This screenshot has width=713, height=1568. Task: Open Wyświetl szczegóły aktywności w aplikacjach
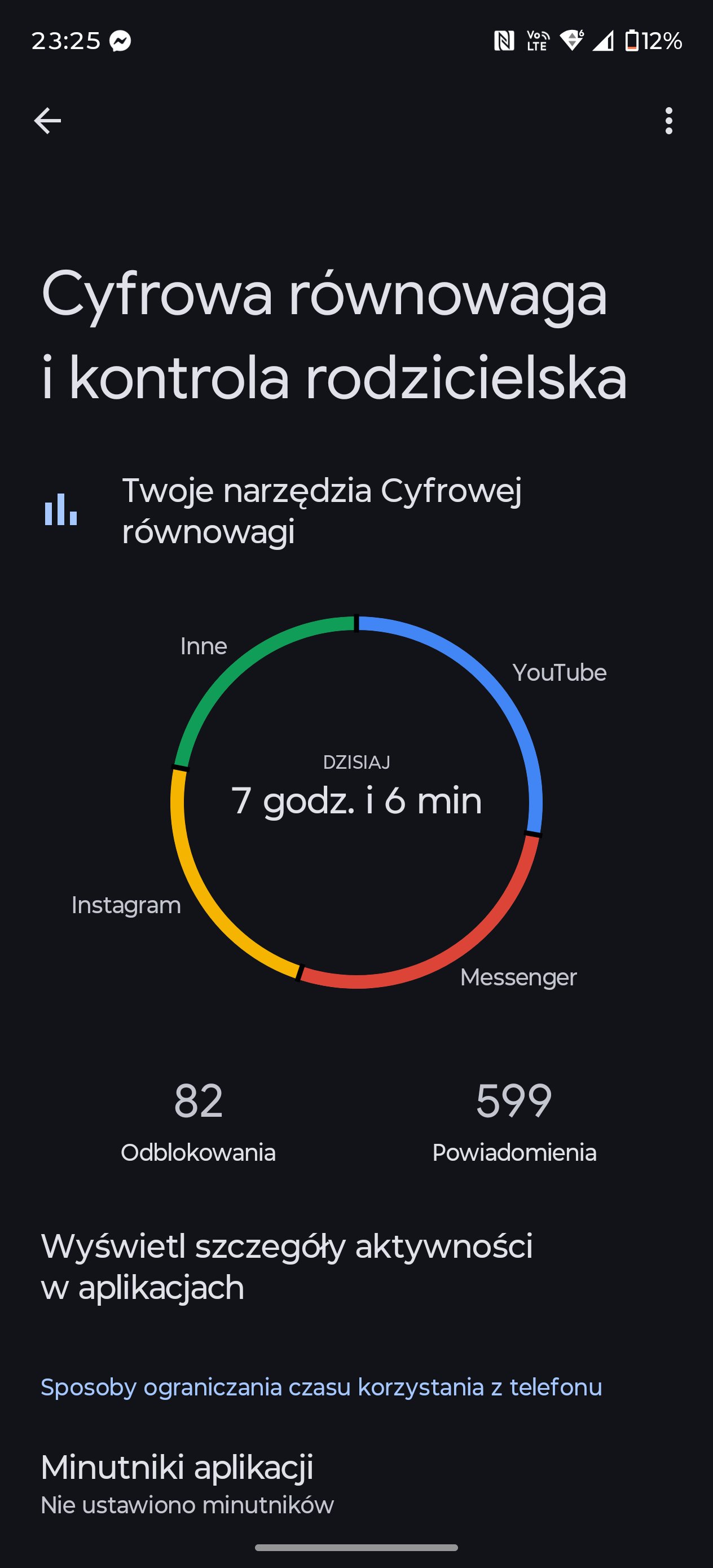tap(286, 1266)
